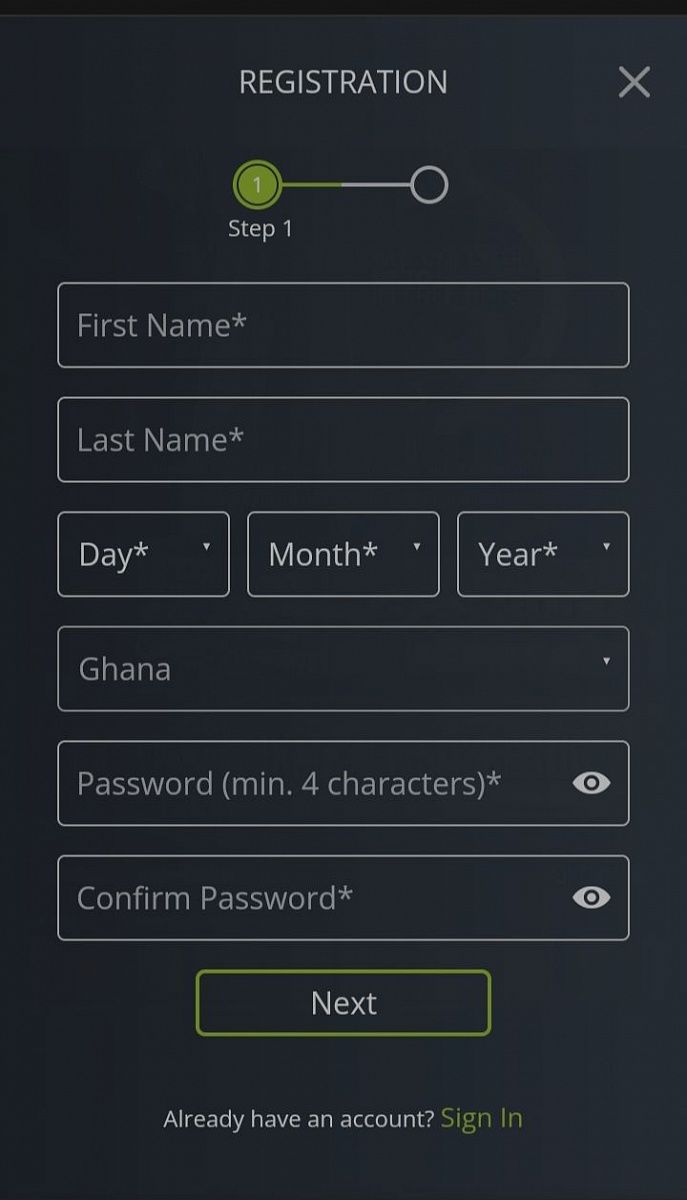Tap the First Name field
This screenshot has height=1200, width=687.
point(343,325)
